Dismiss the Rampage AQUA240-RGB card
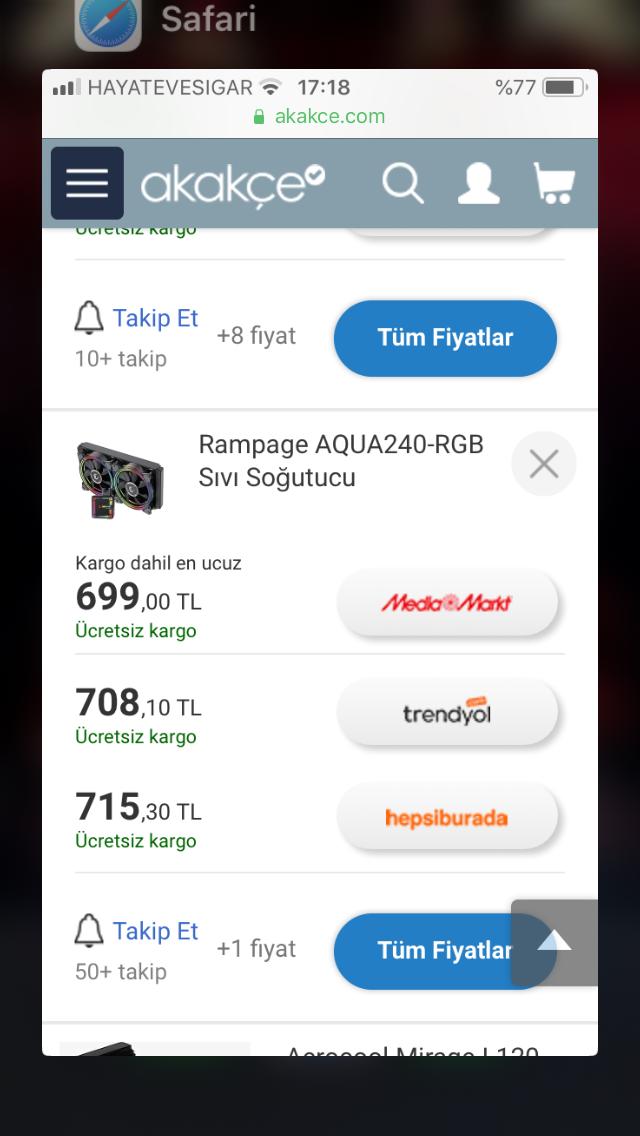640x1136 pixels. pyautogui.click(x=544, y=464)
